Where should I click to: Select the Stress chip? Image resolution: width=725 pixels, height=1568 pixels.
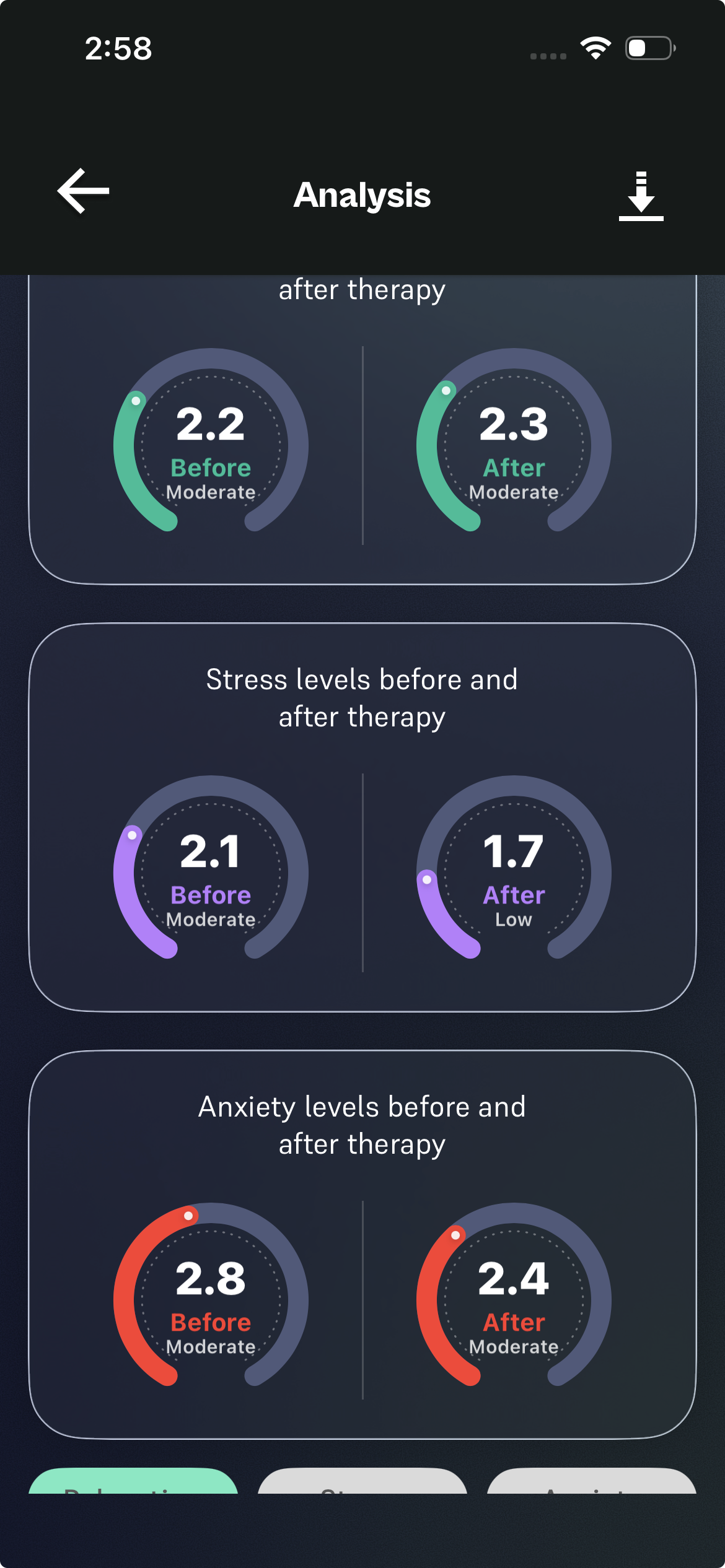tap(362, 1482)
